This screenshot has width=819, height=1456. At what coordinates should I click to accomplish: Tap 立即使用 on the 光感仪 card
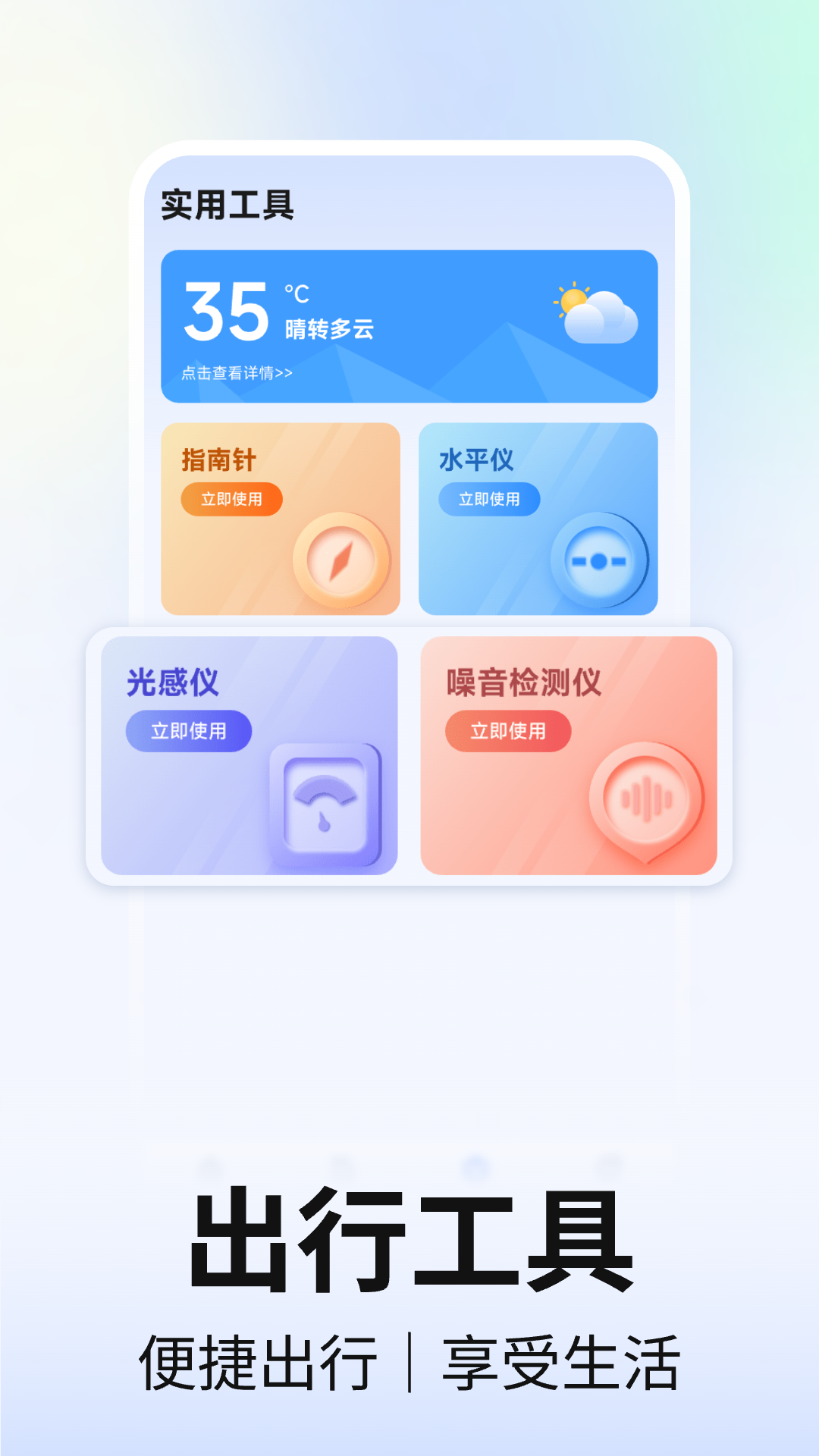pyautogui.click(x=188, y=730)
